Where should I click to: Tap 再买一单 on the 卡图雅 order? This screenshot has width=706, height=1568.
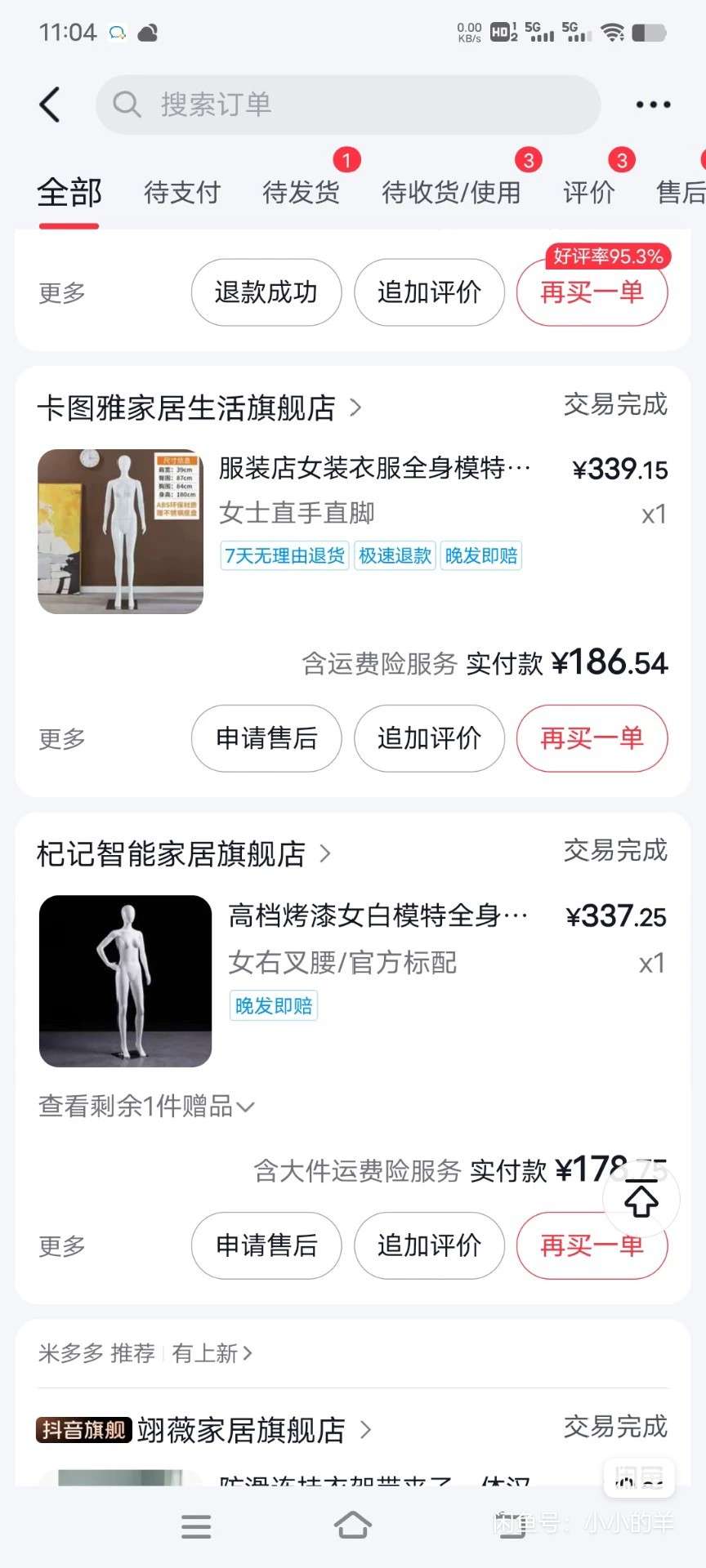(592, 738)
